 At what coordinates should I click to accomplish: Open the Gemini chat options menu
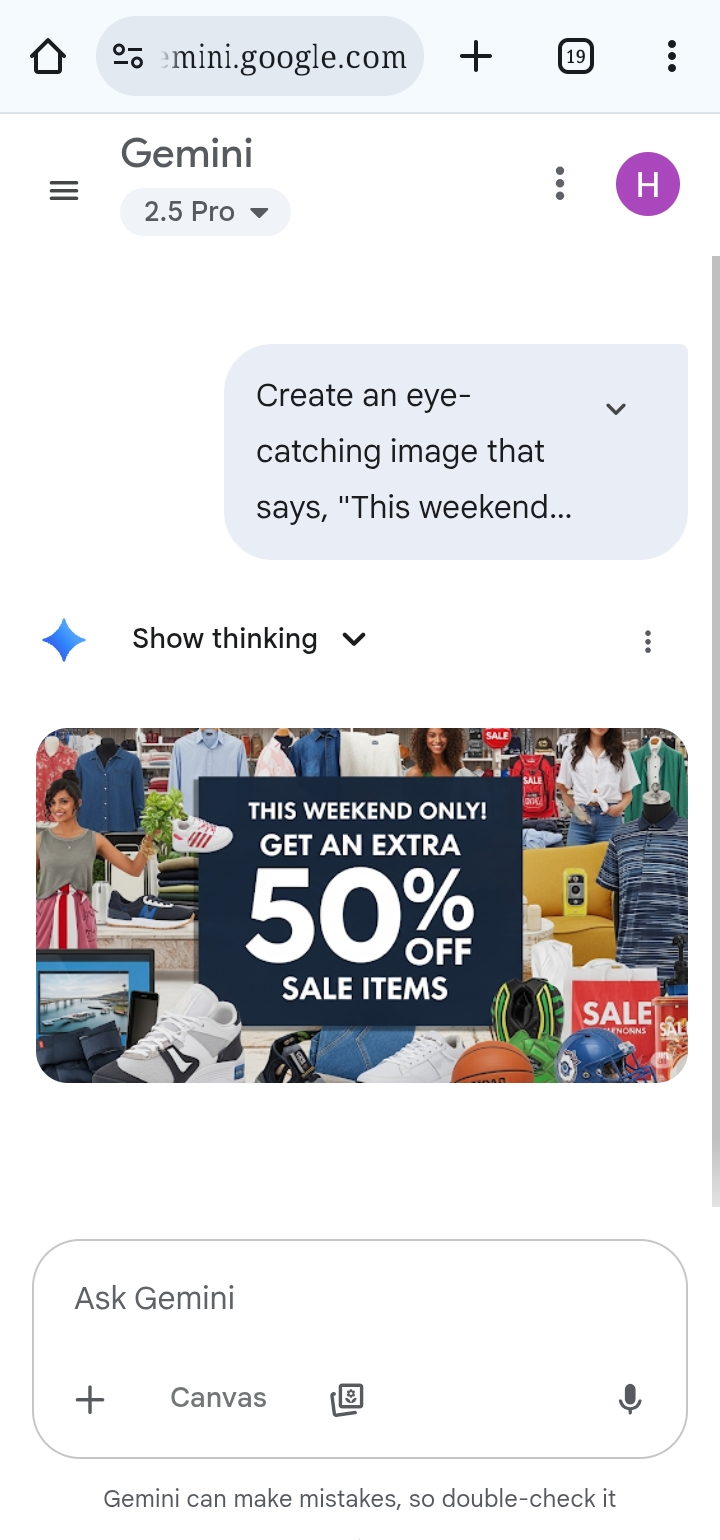tap(560, 184)
